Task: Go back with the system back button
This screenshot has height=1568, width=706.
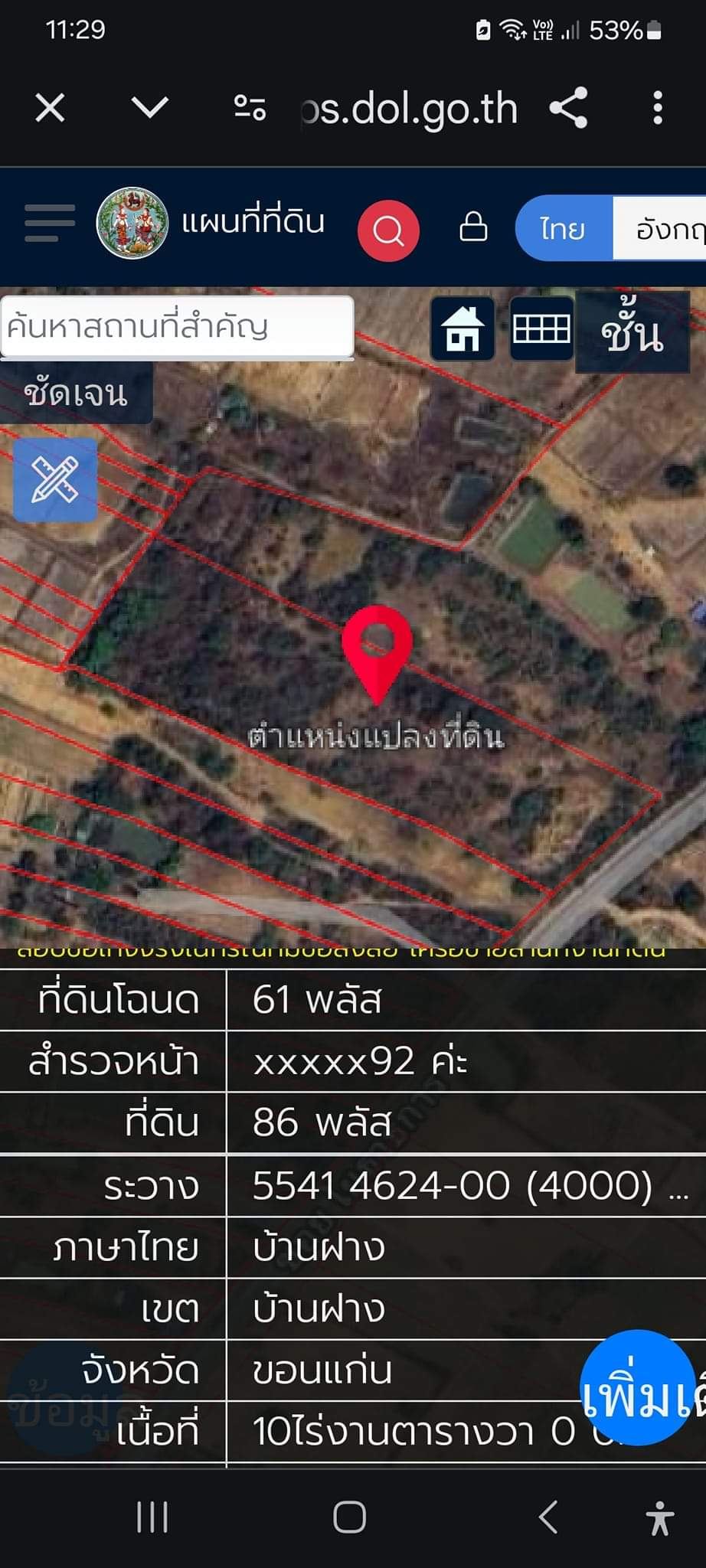Action: (548, 1517)
